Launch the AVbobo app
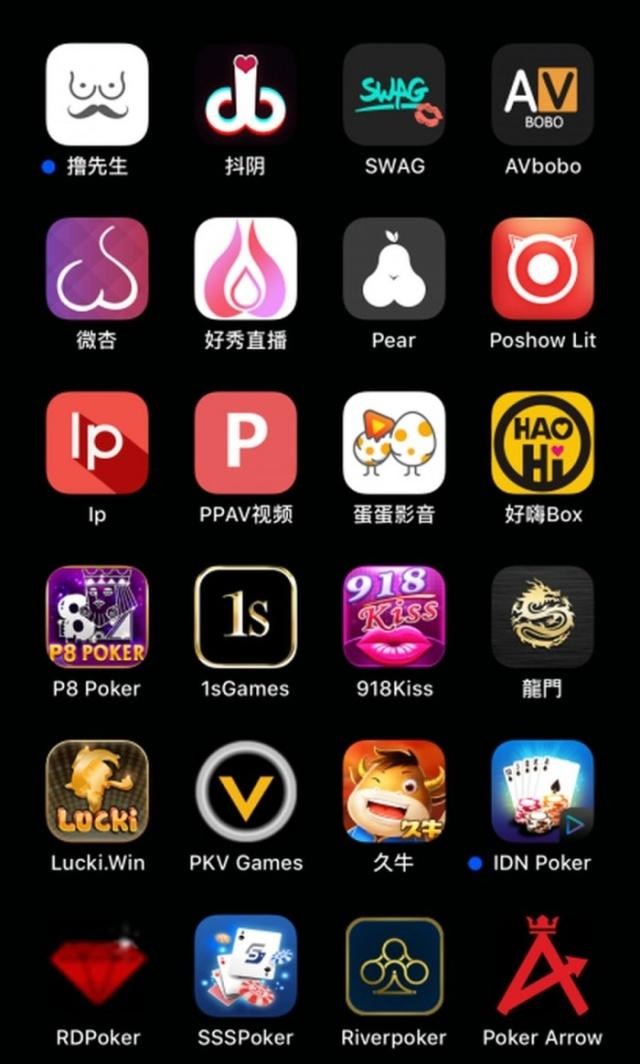This screenshot has width=640, height=1064. tap(542, 94)
